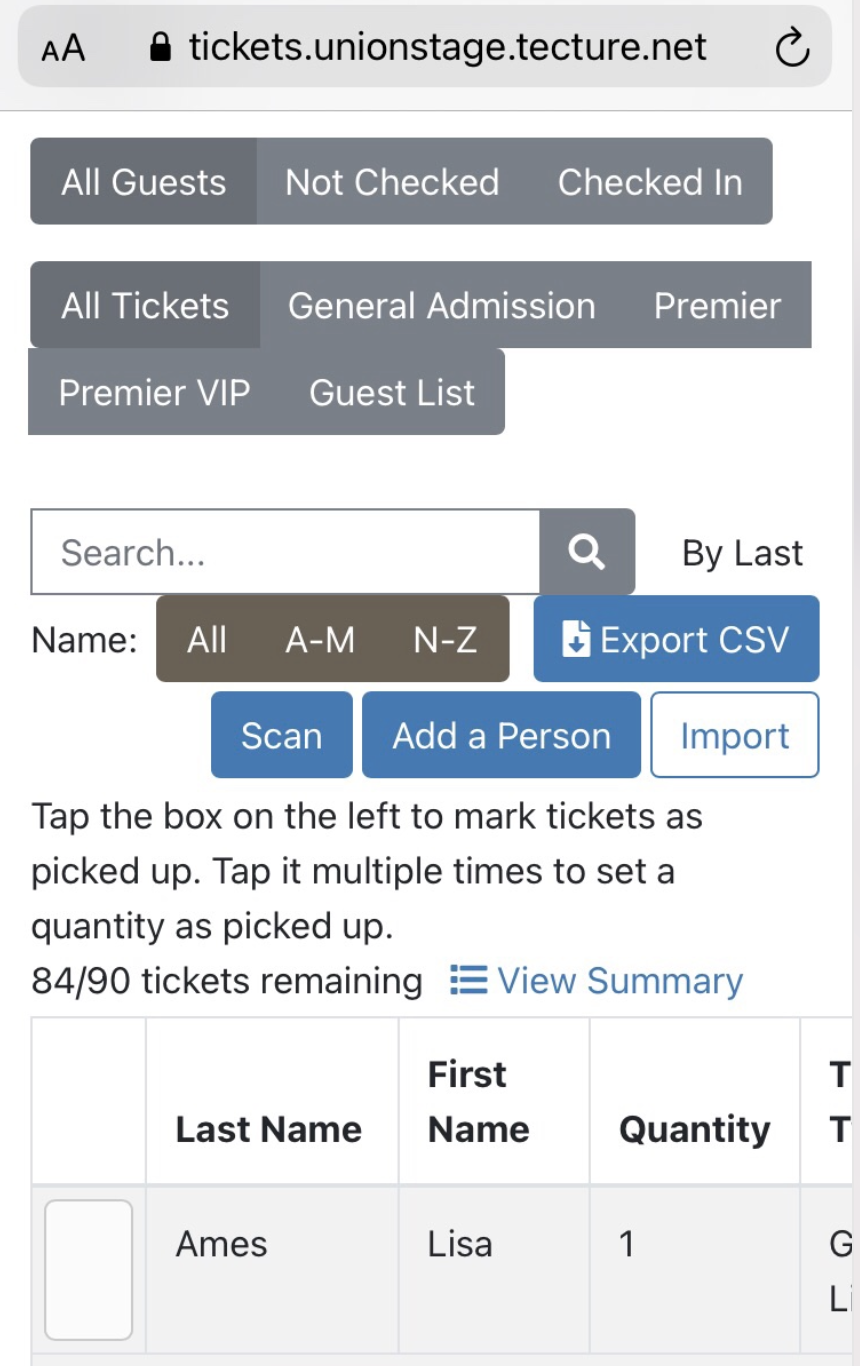Filter names A-M
Screen dimensions: 860x1366
point(320,640)
